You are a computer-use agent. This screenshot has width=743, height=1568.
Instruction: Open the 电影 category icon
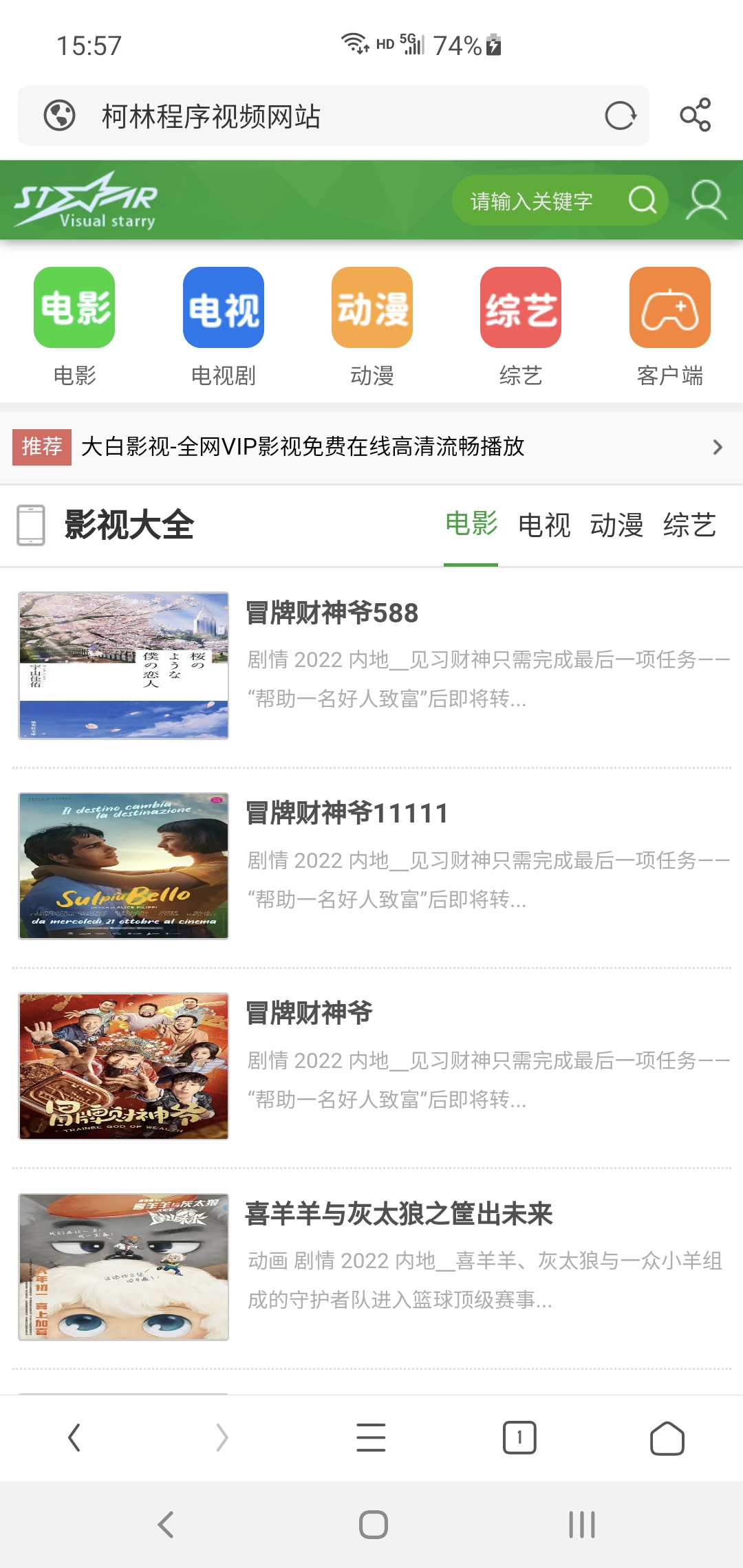[74, 307]
